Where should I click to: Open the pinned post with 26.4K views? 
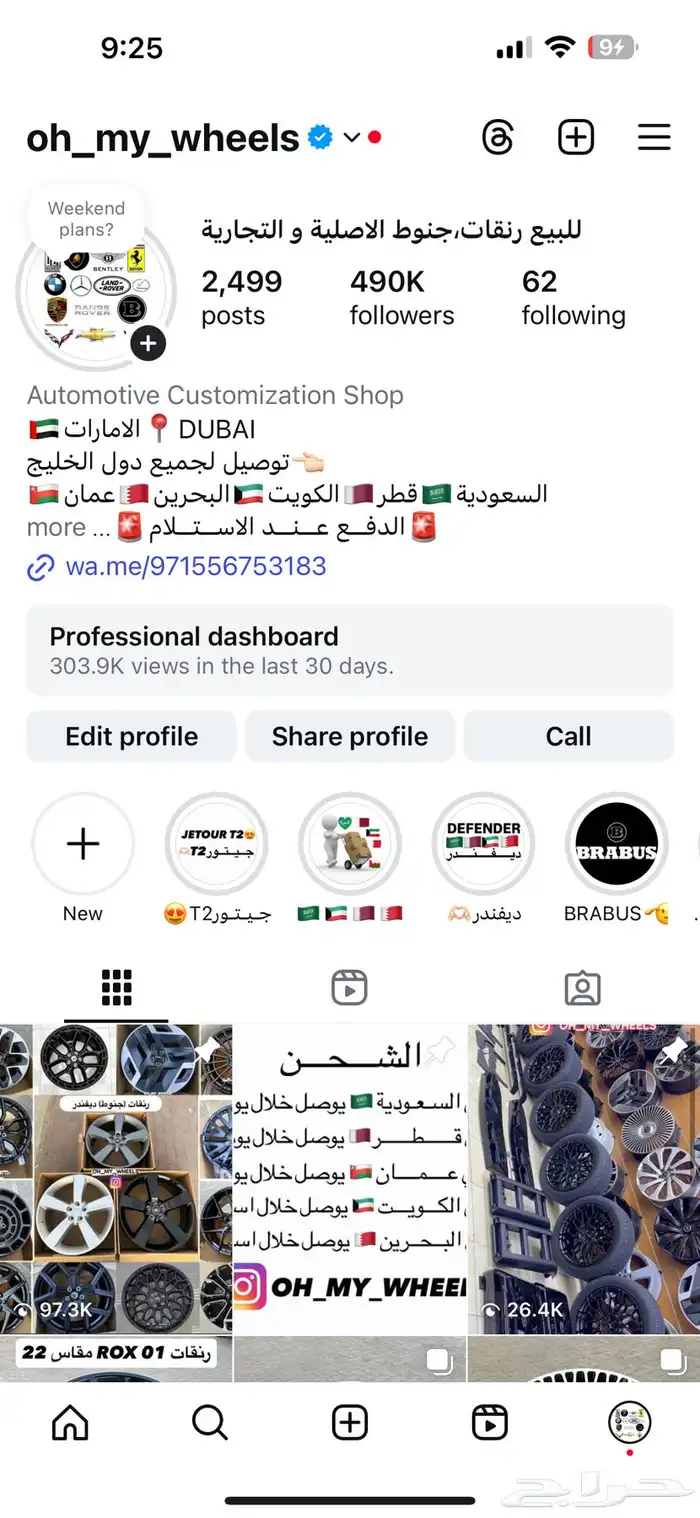[x=584, y=1178]
